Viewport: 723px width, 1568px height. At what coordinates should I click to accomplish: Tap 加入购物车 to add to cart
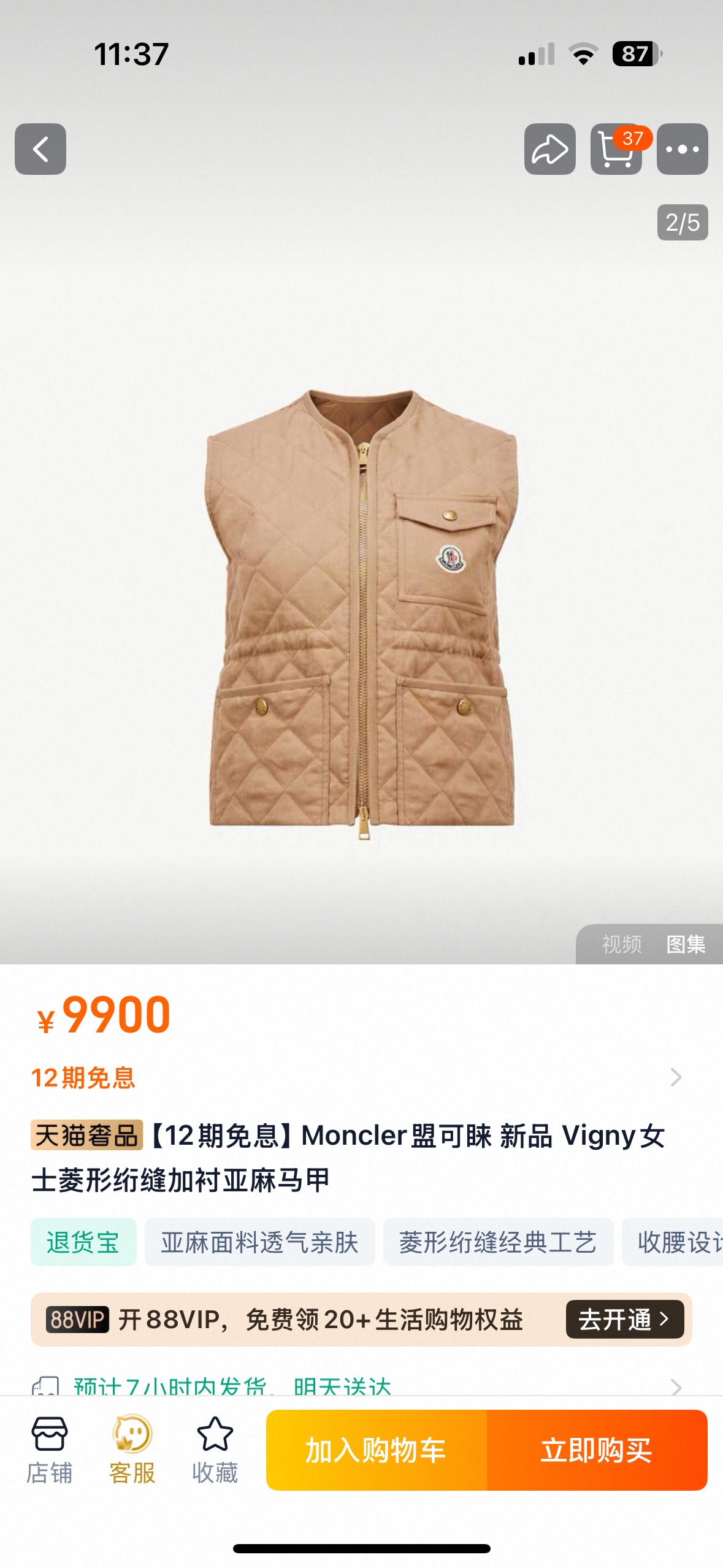(x=376, y=1450)
